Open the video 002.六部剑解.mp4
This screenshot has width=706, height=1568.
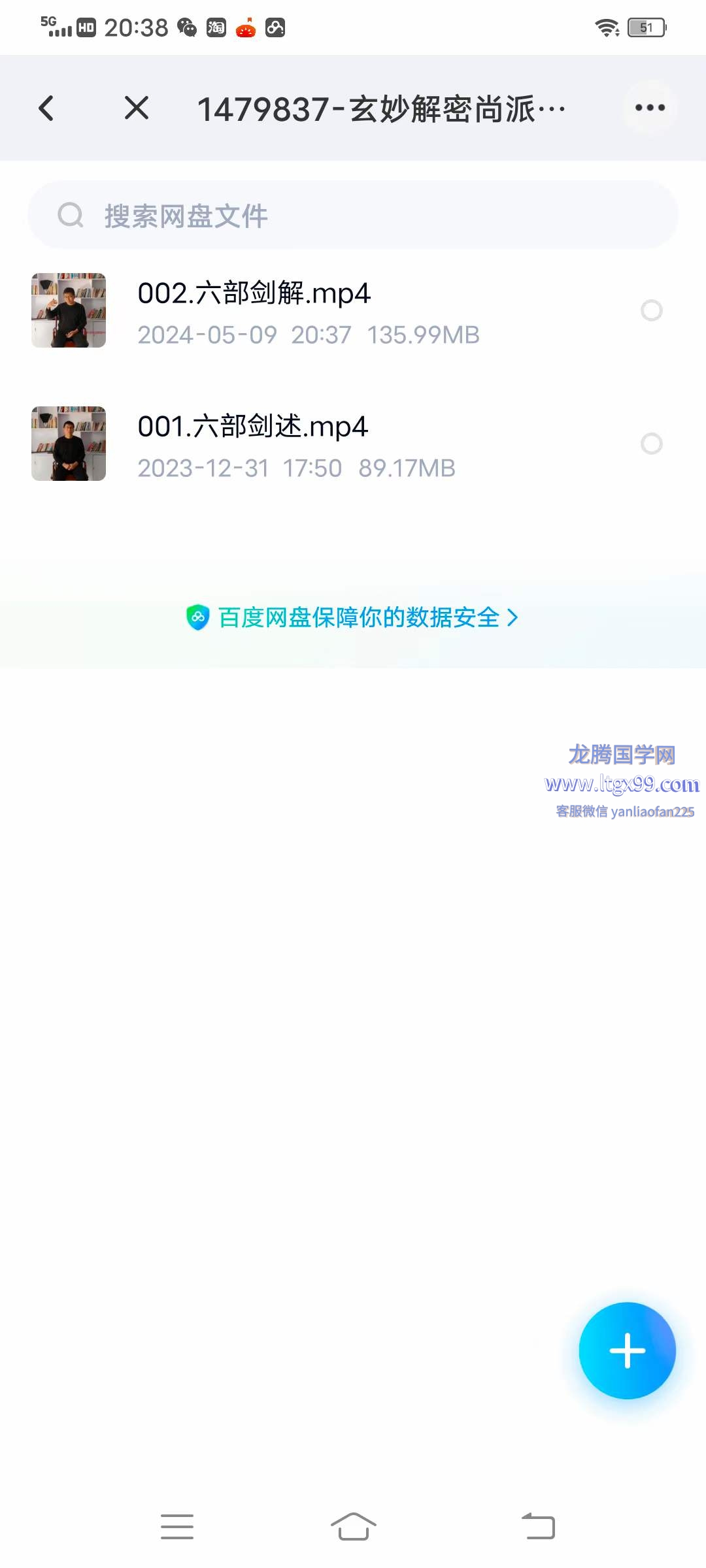pyautogui.click(x=255, y=311)
